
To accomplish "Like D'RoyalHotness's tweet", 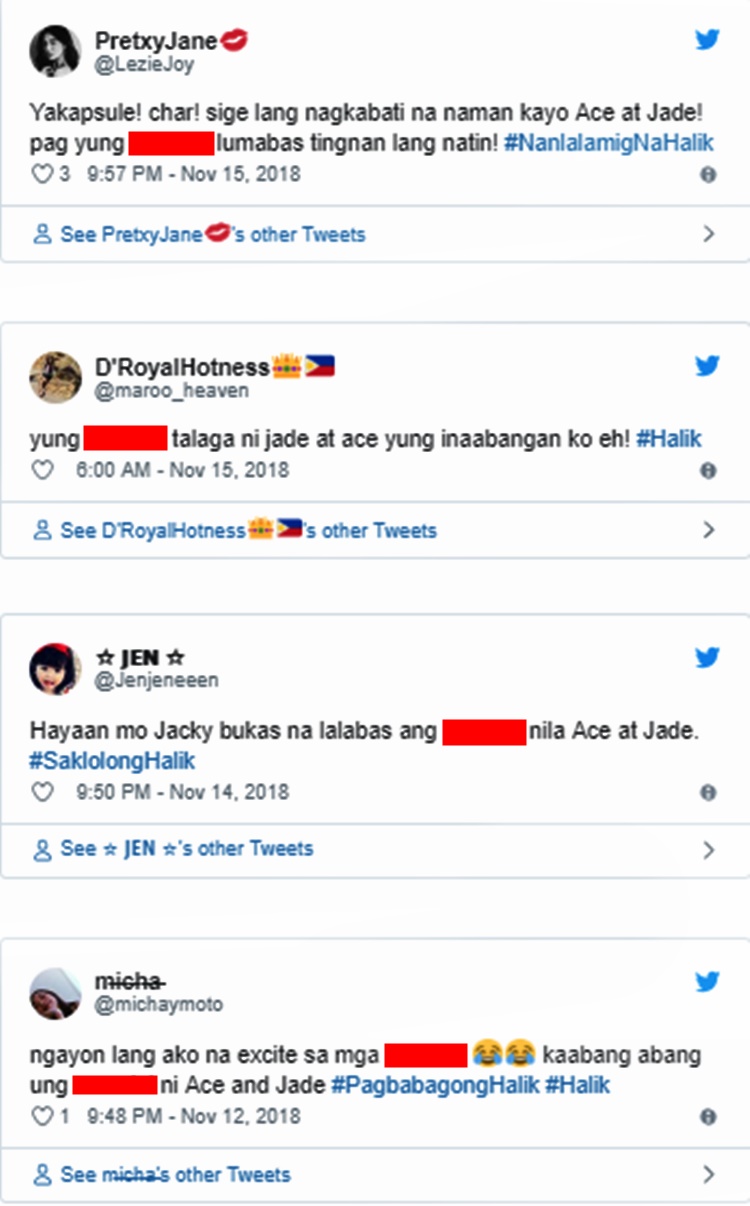I will click(42, 470).
